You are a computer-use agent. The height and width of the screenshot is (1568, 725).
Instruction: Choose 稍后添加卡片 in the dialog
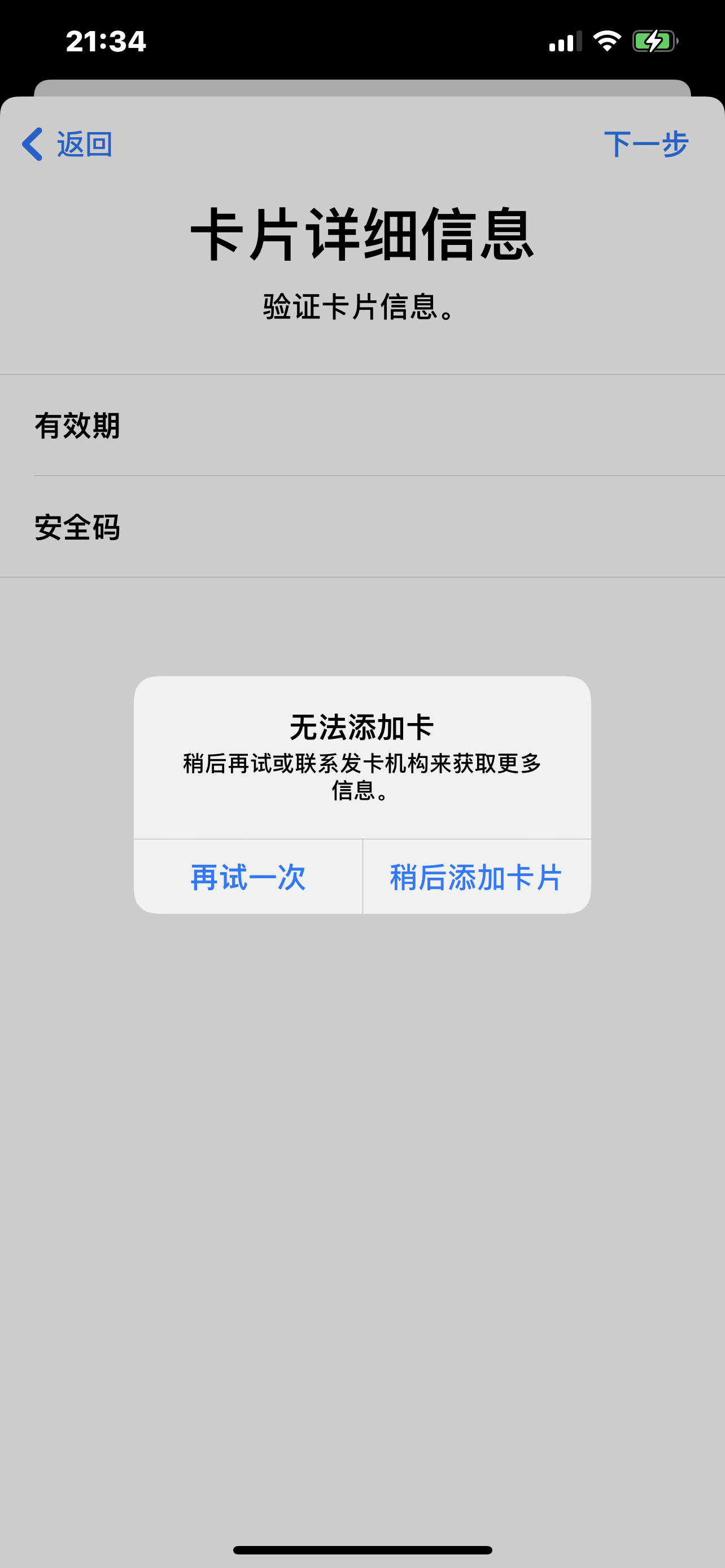click(x=476, y=877)
